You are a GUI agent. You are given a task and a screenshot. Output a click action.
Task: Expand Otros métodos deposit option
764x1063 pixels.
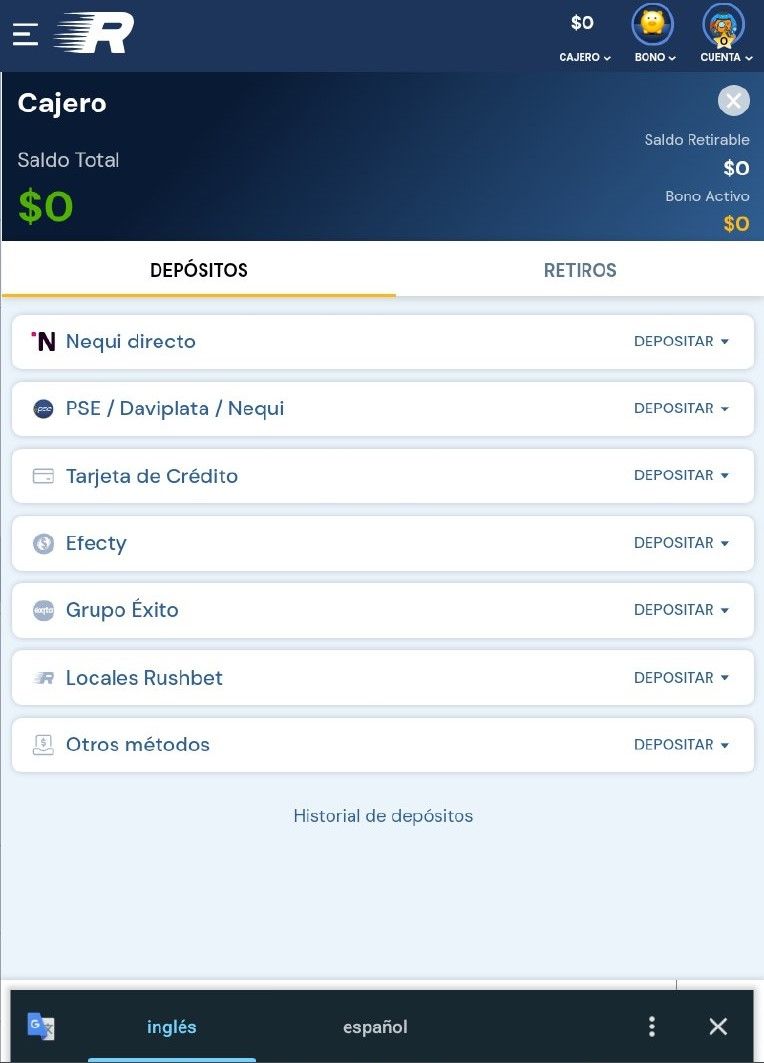pos(681,744)
